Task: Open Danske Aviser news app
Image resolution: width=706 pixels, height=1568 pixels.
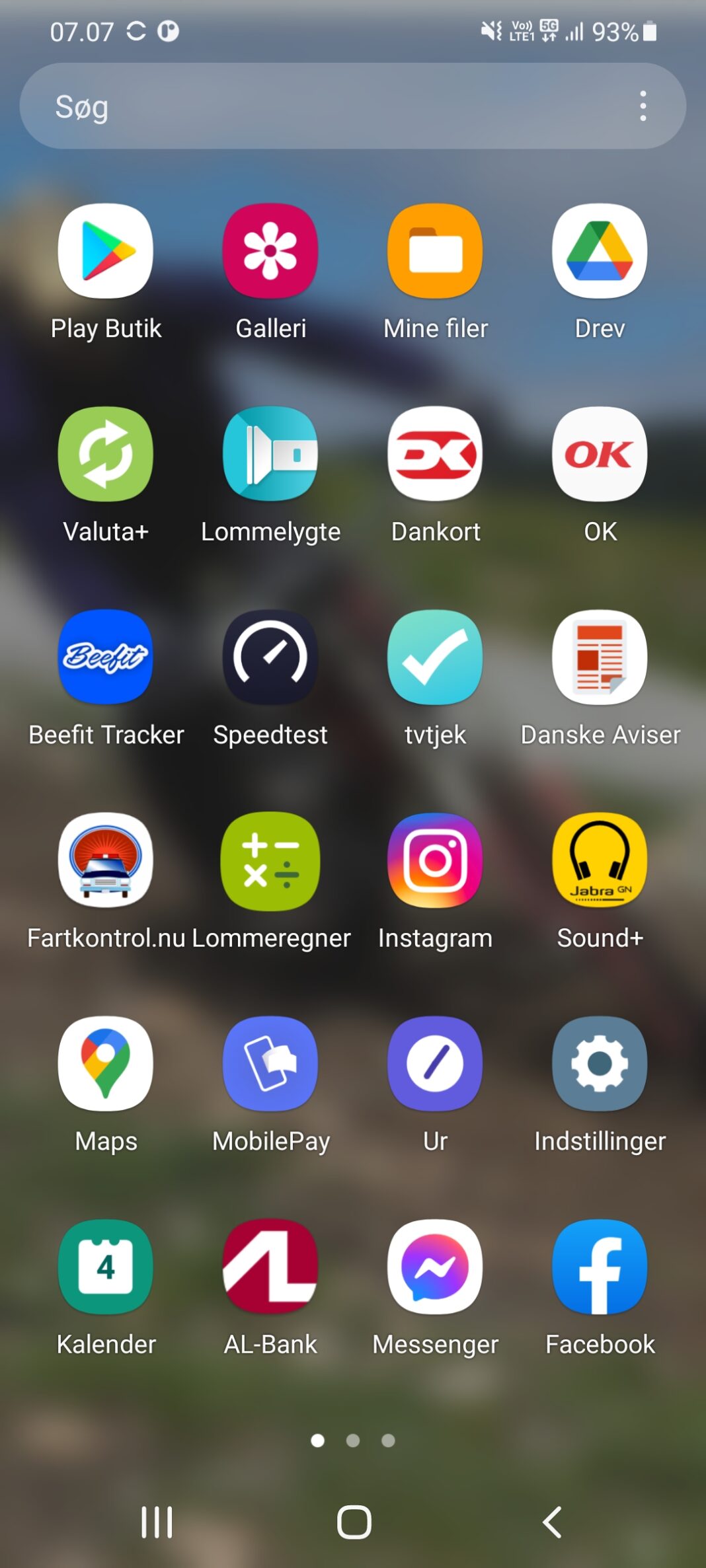Action: click(600, 657)
